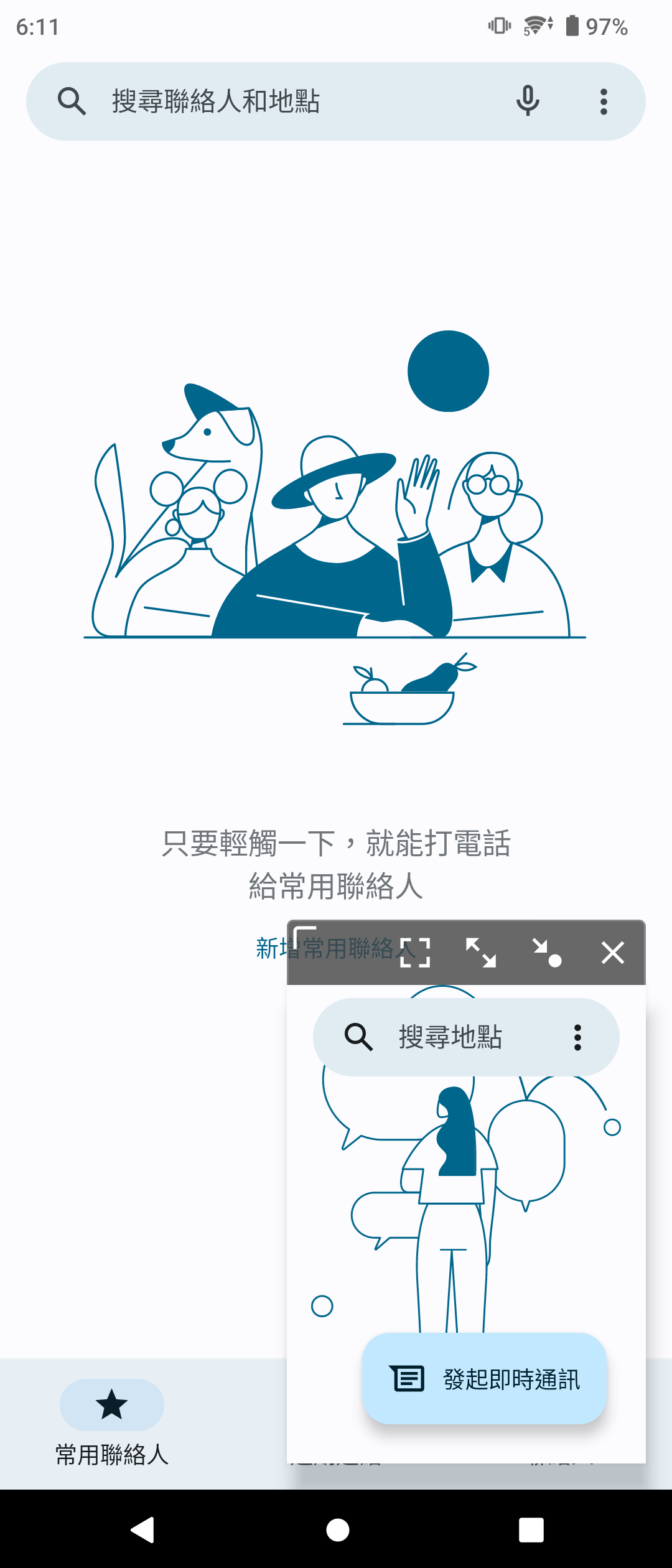Maximize the floating window to fullscreen
The height and width of the screenshot is (1568, 672).
pyautogui.click(x=415, y=953)
